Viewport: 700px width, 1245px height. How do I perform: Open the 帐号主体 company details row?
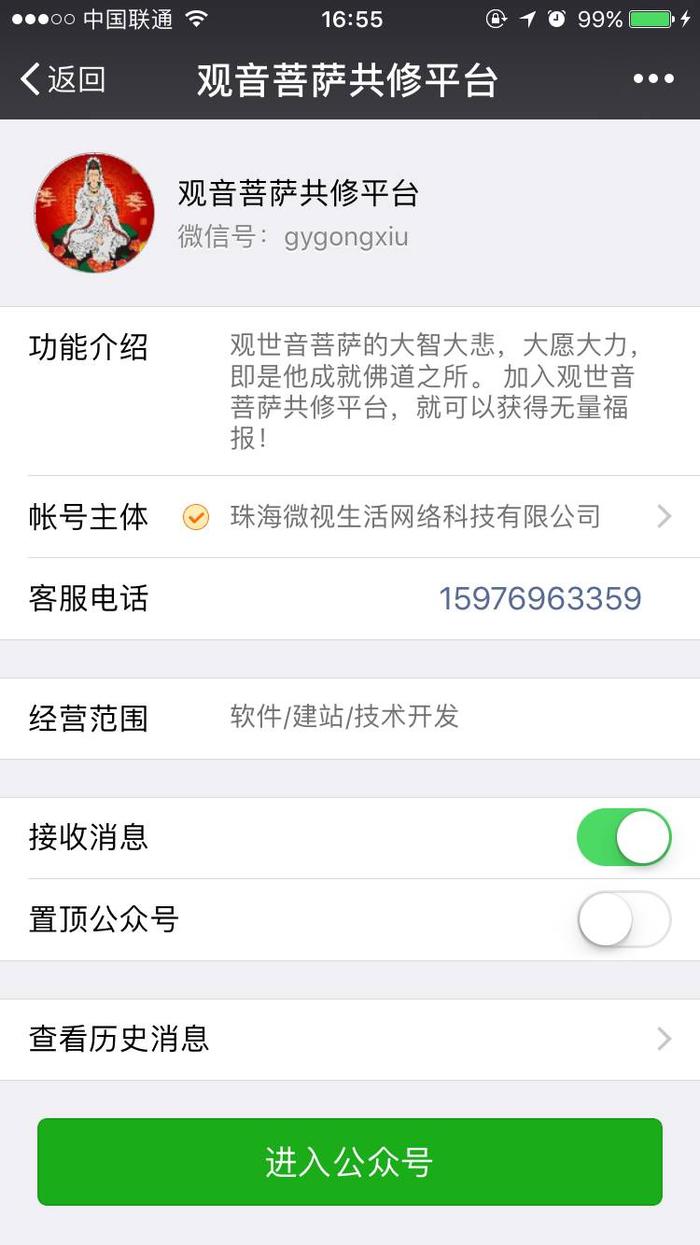[x=350, y=517]
